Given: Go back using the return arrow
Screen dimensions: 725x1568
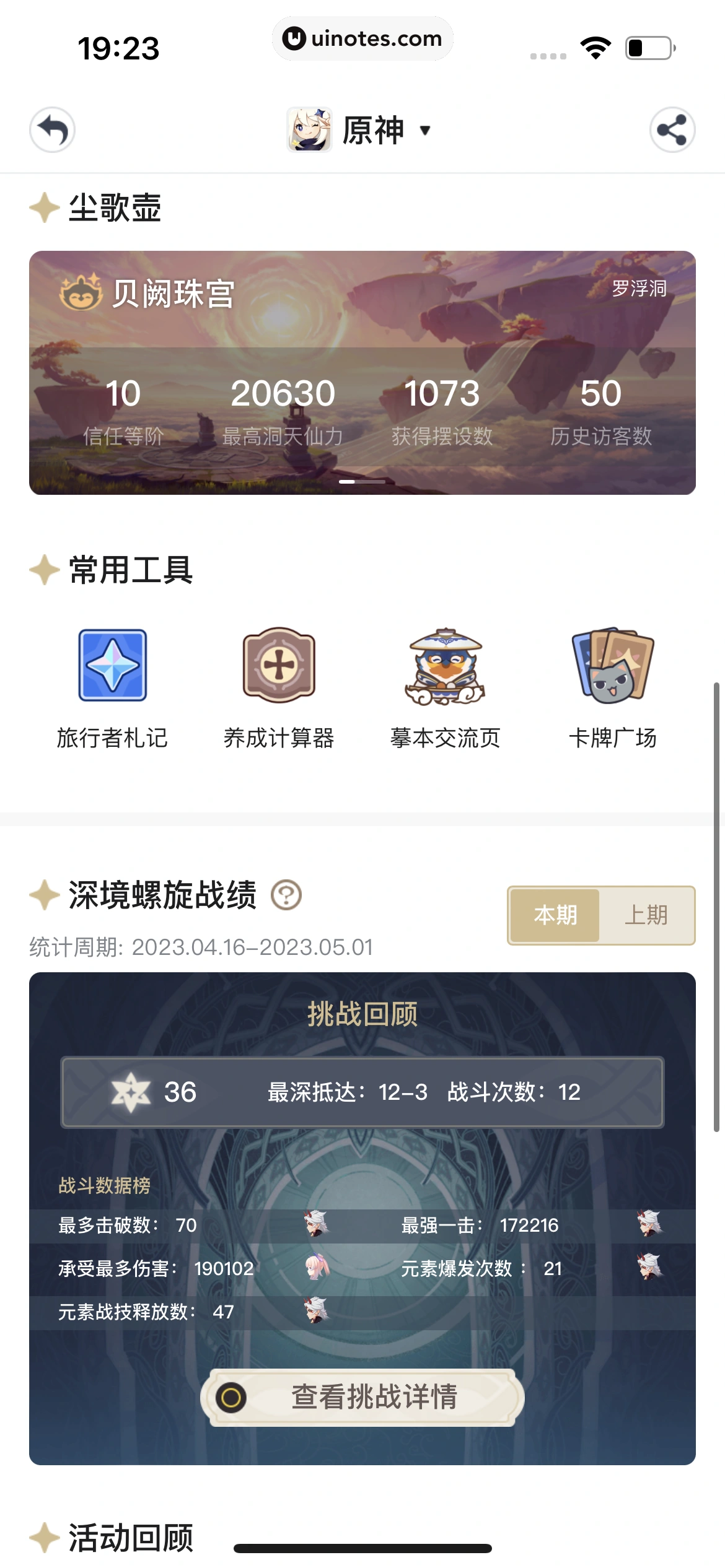Looking at the screenshot, I should [x=53, y=130].
